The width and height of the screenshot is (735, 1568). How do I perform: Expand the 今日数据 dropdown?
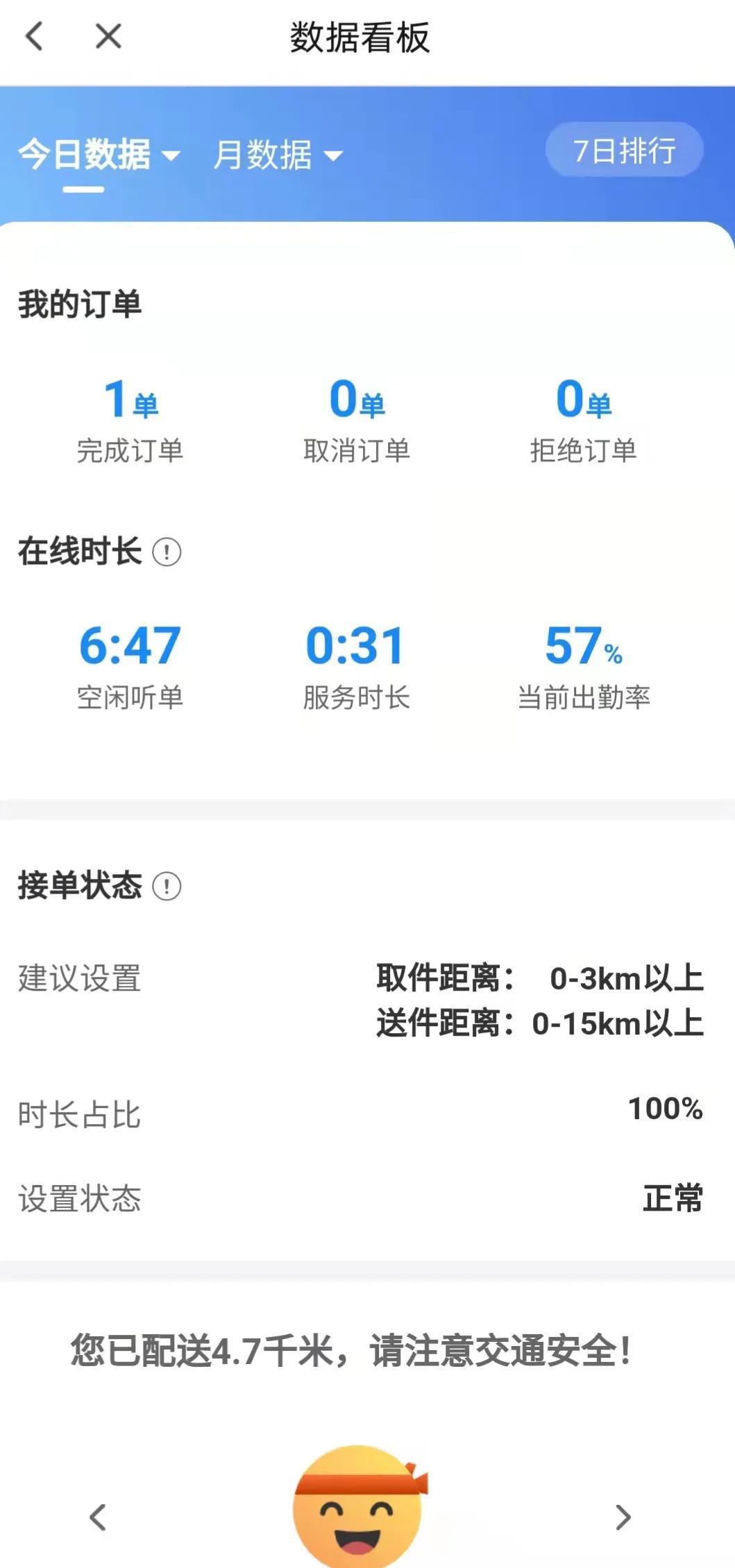(99, 154)
